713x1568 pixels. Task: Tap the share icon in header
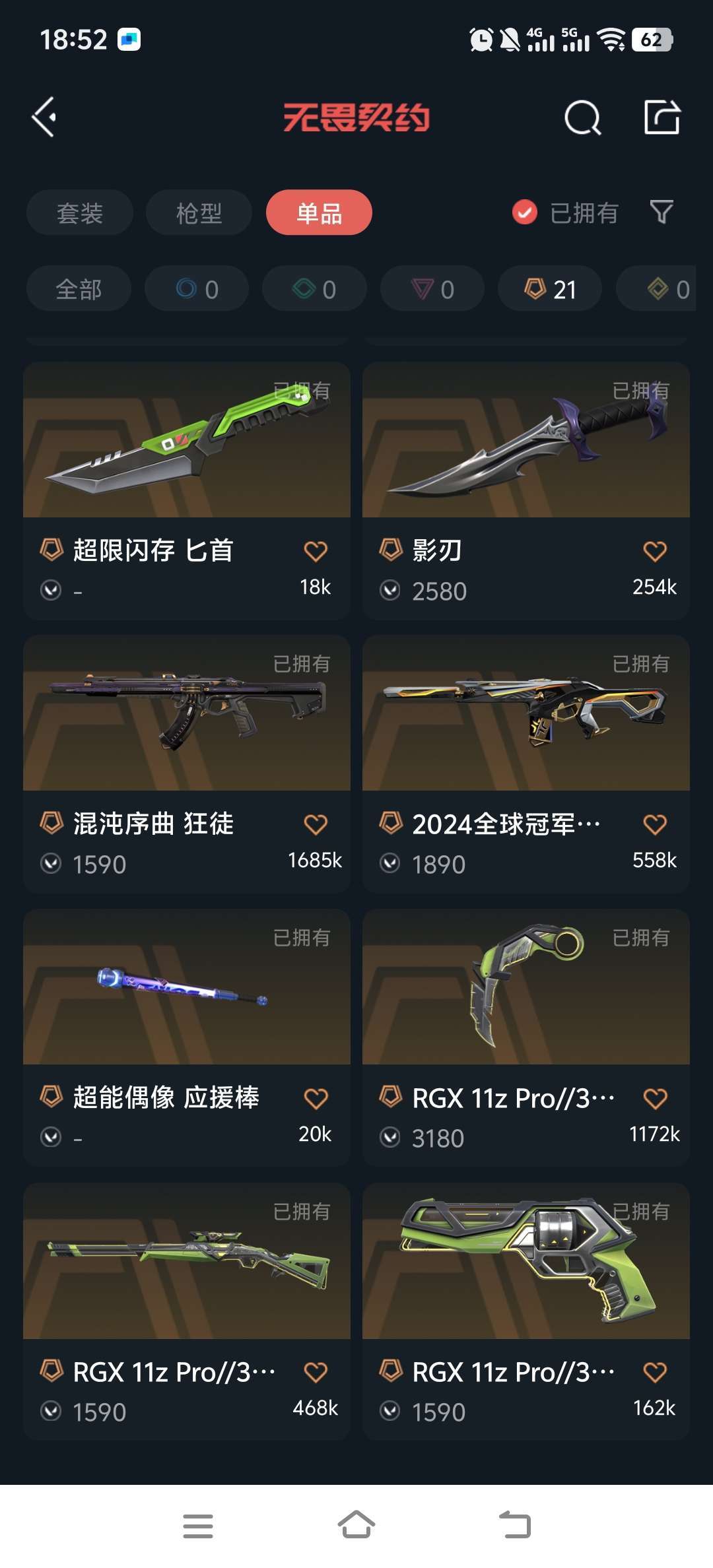click(662, 117)
